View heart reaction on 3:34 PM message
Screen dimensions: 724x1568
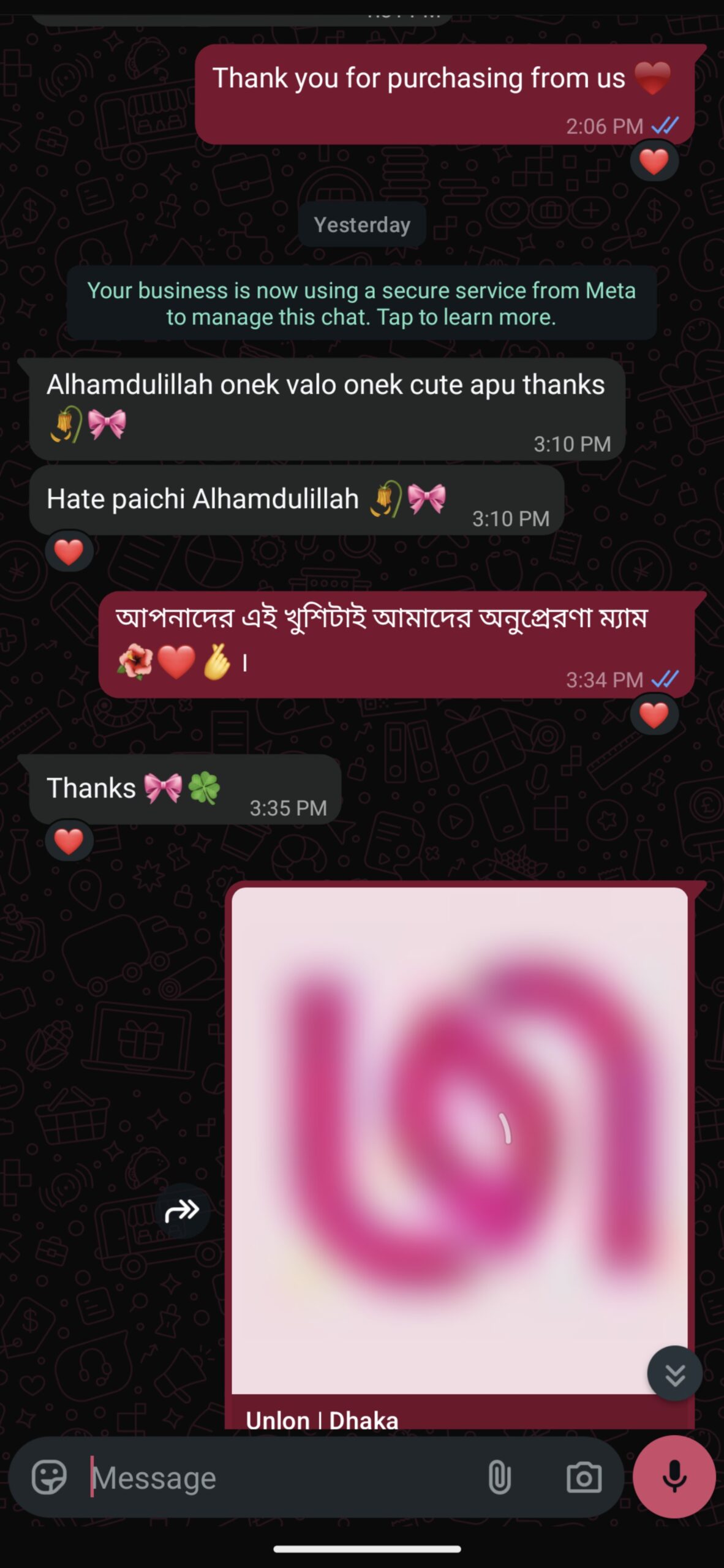click(x=654, y=715)
